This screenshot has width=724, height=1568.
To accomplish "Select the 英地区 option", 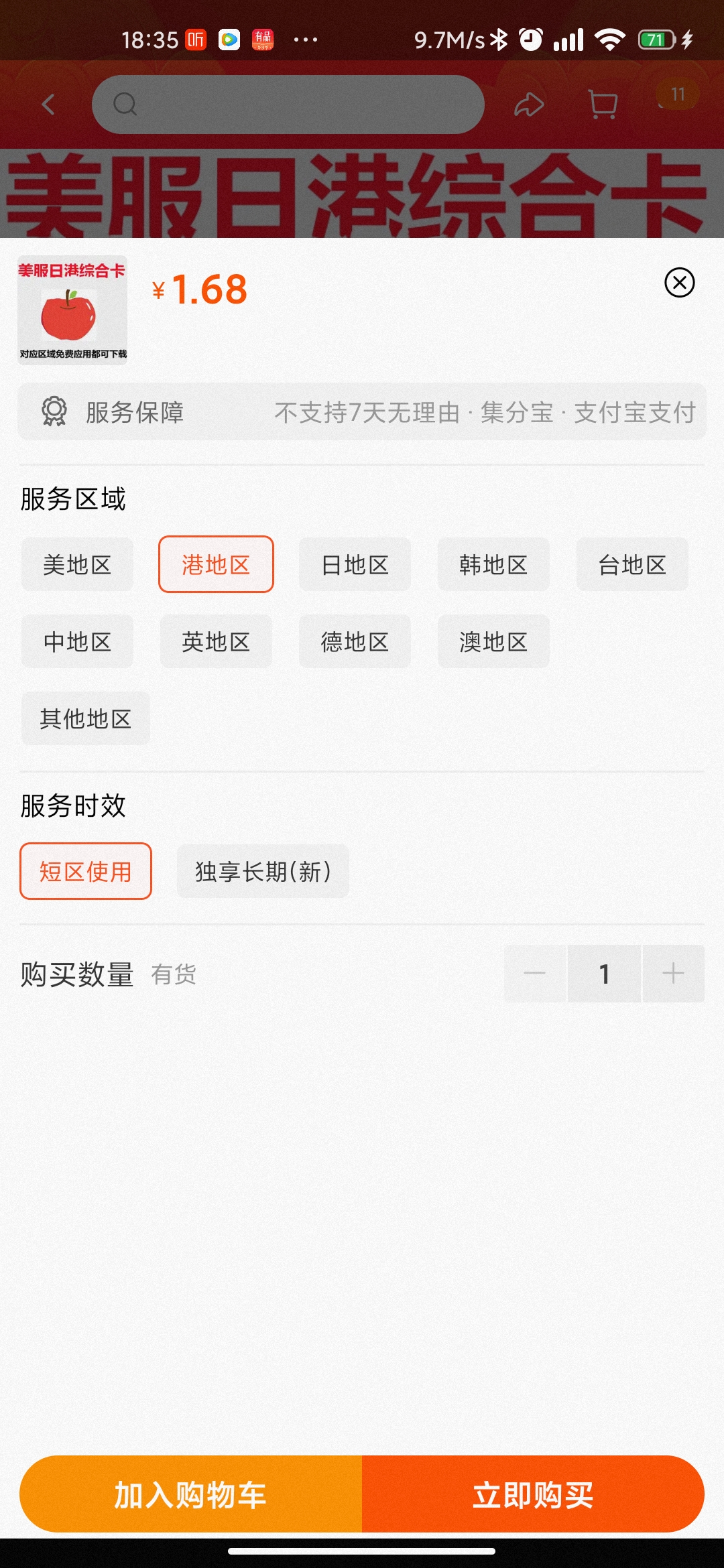I will (x=216, y=641).
